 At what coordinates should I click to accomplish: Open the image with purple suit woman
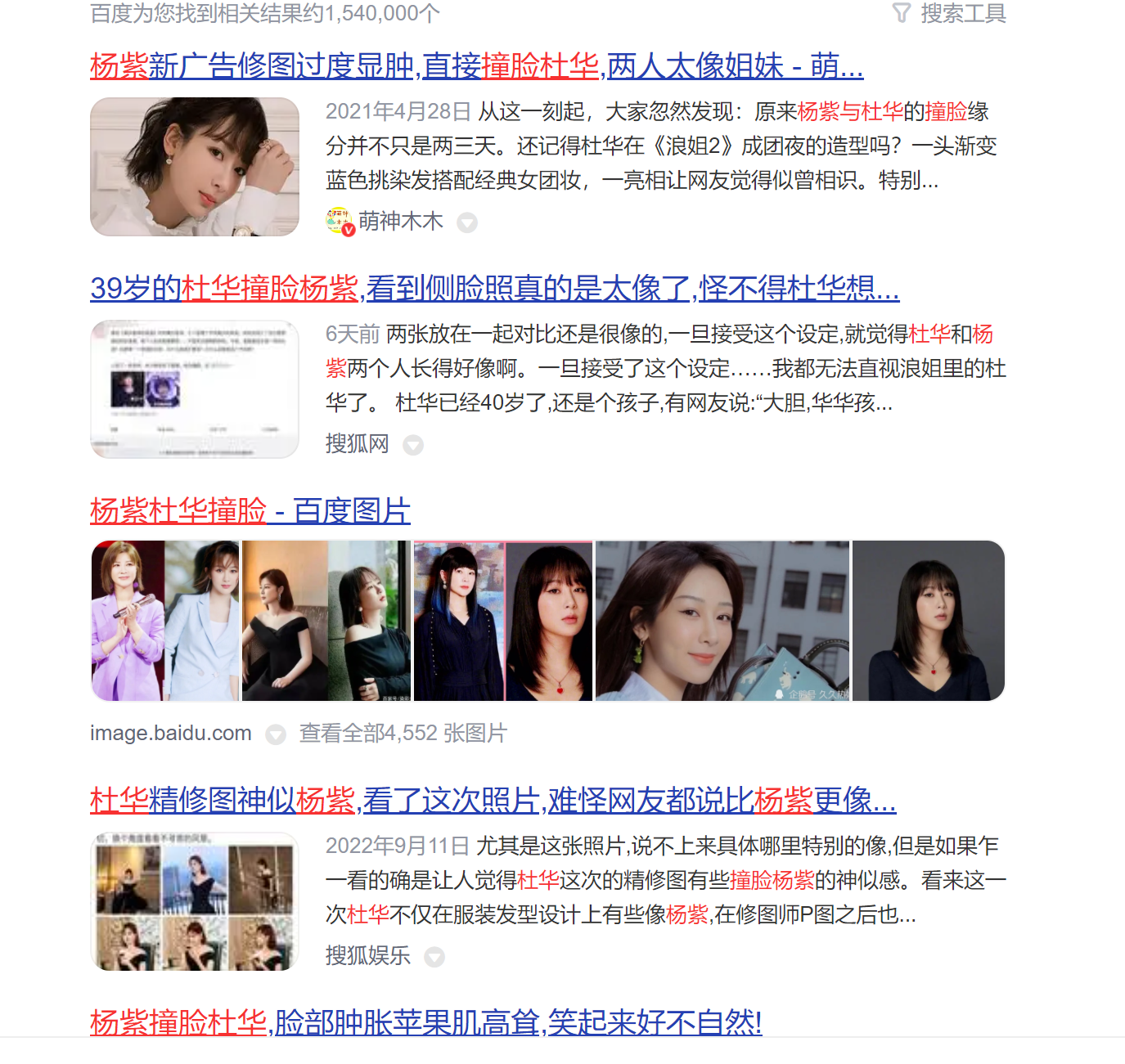[x=165, y=621]
